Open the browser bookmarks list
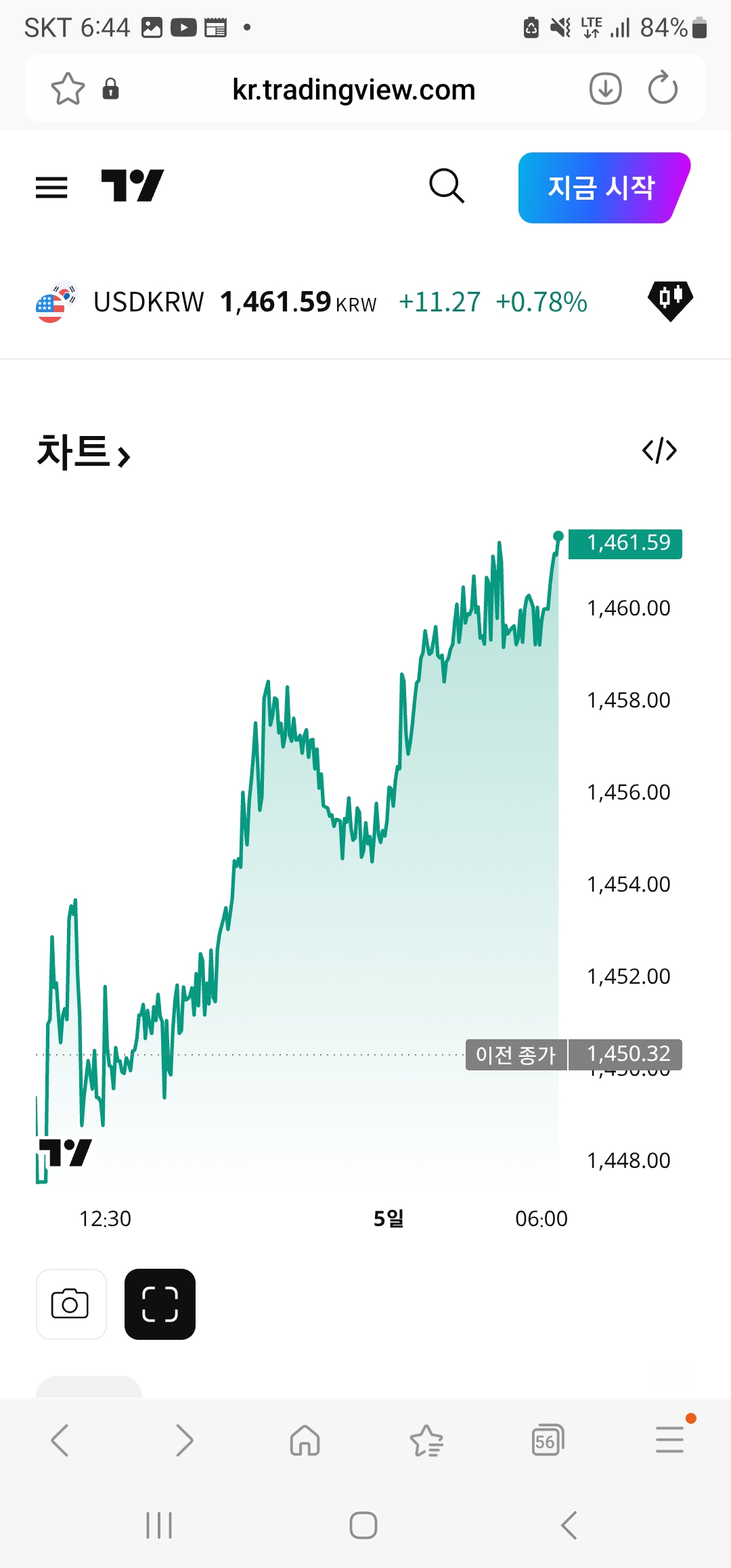The width and height of the screenshot is (731, 1568). point(426,1440)
